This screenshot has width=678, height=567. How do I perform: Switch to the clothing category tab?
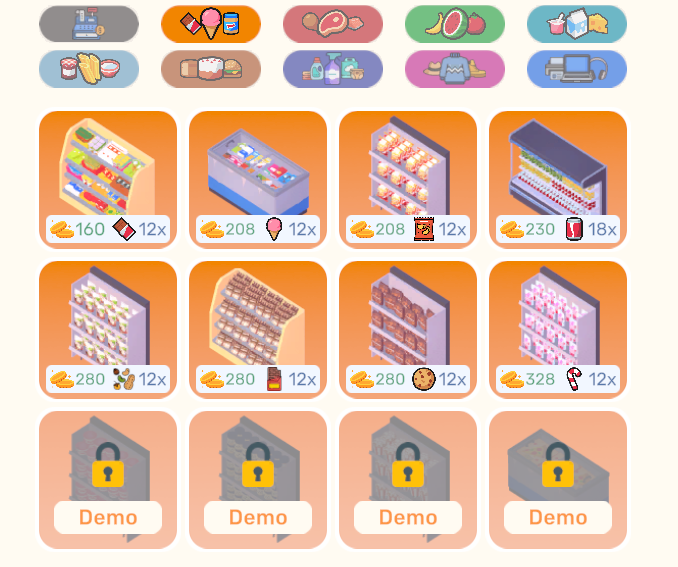tap(455, 69)
